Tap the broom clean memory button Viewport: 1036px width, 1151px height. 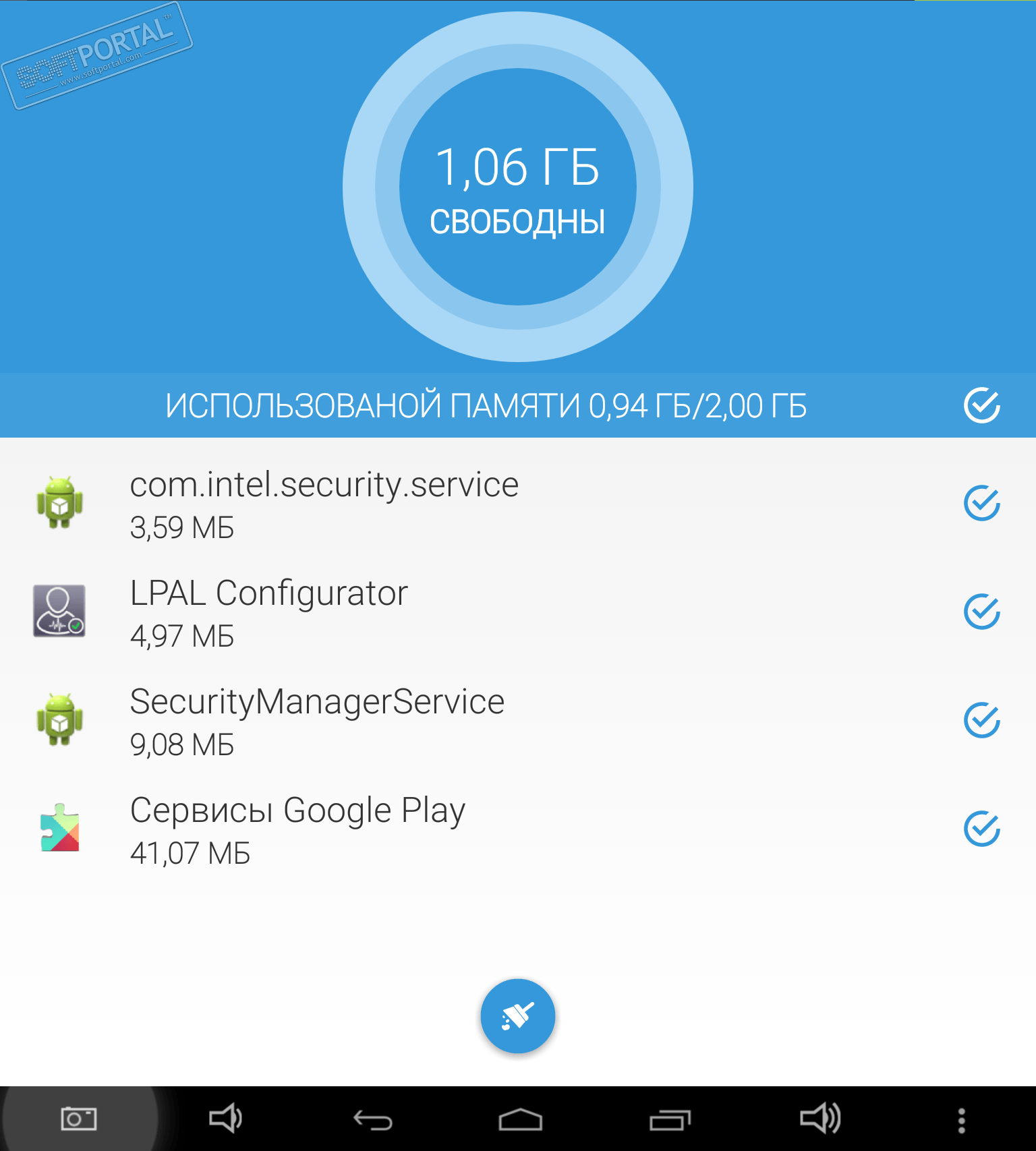click(x=517, y=1016)
